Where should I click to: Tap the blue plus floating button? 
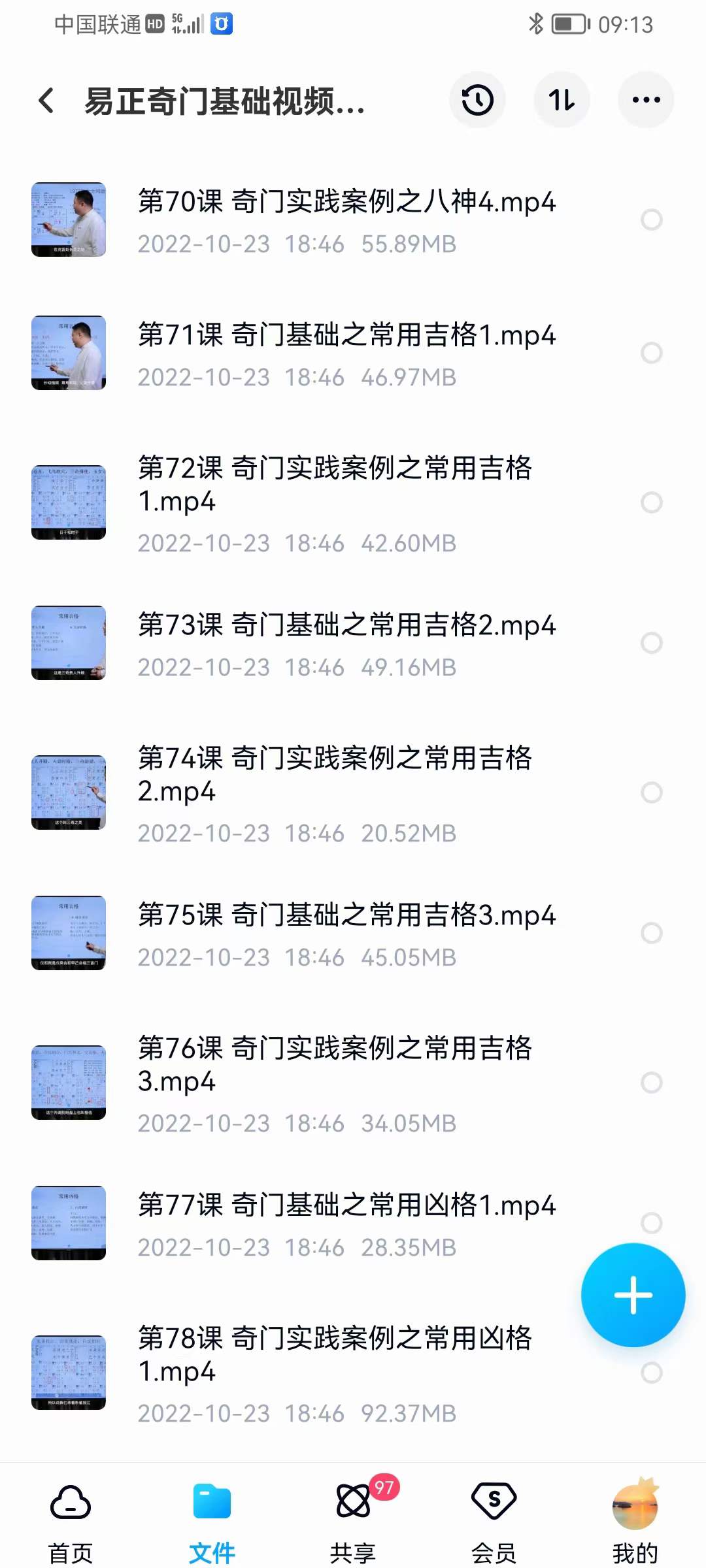pyautogui.click(x=633, y=1296)
